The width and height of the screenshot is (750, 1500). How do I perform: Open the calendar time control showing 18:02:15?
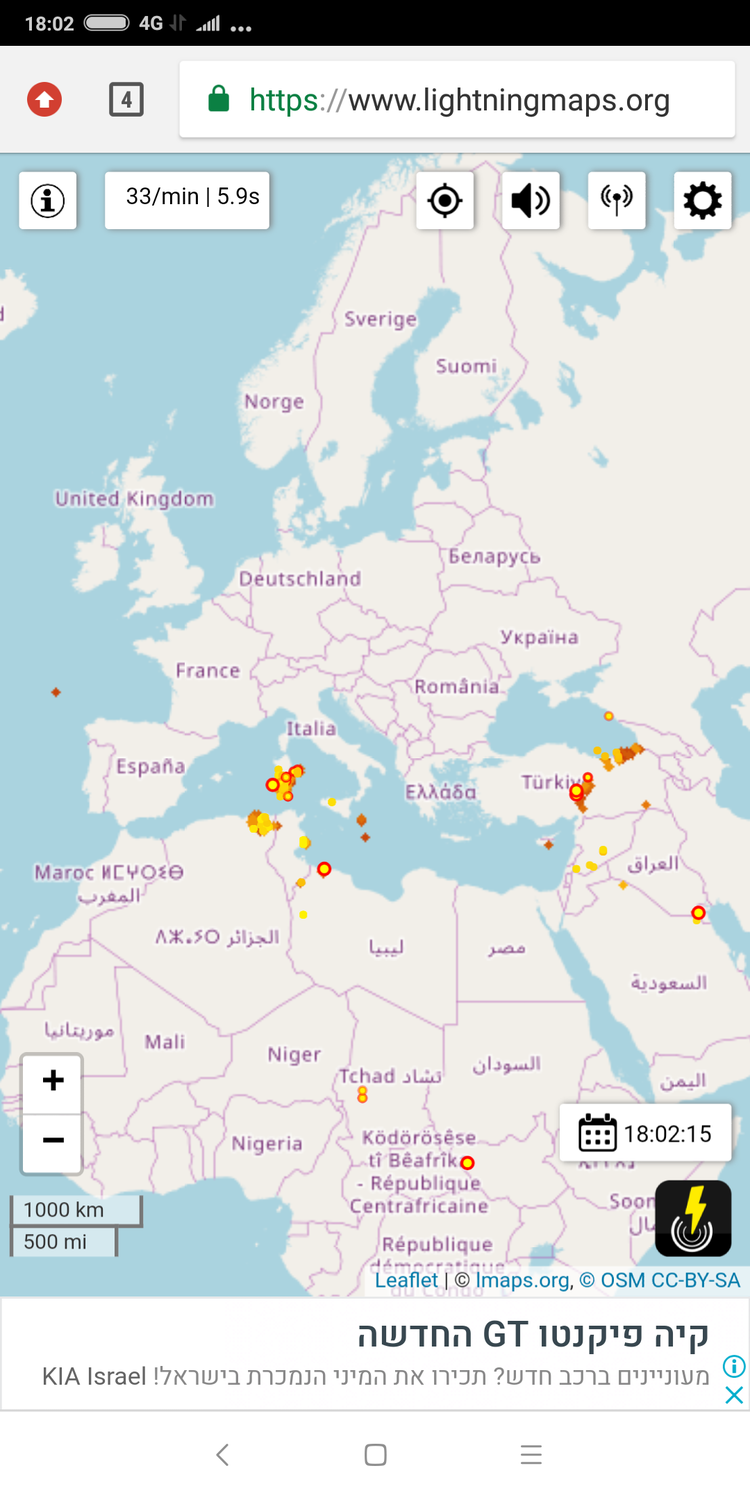645,1134
